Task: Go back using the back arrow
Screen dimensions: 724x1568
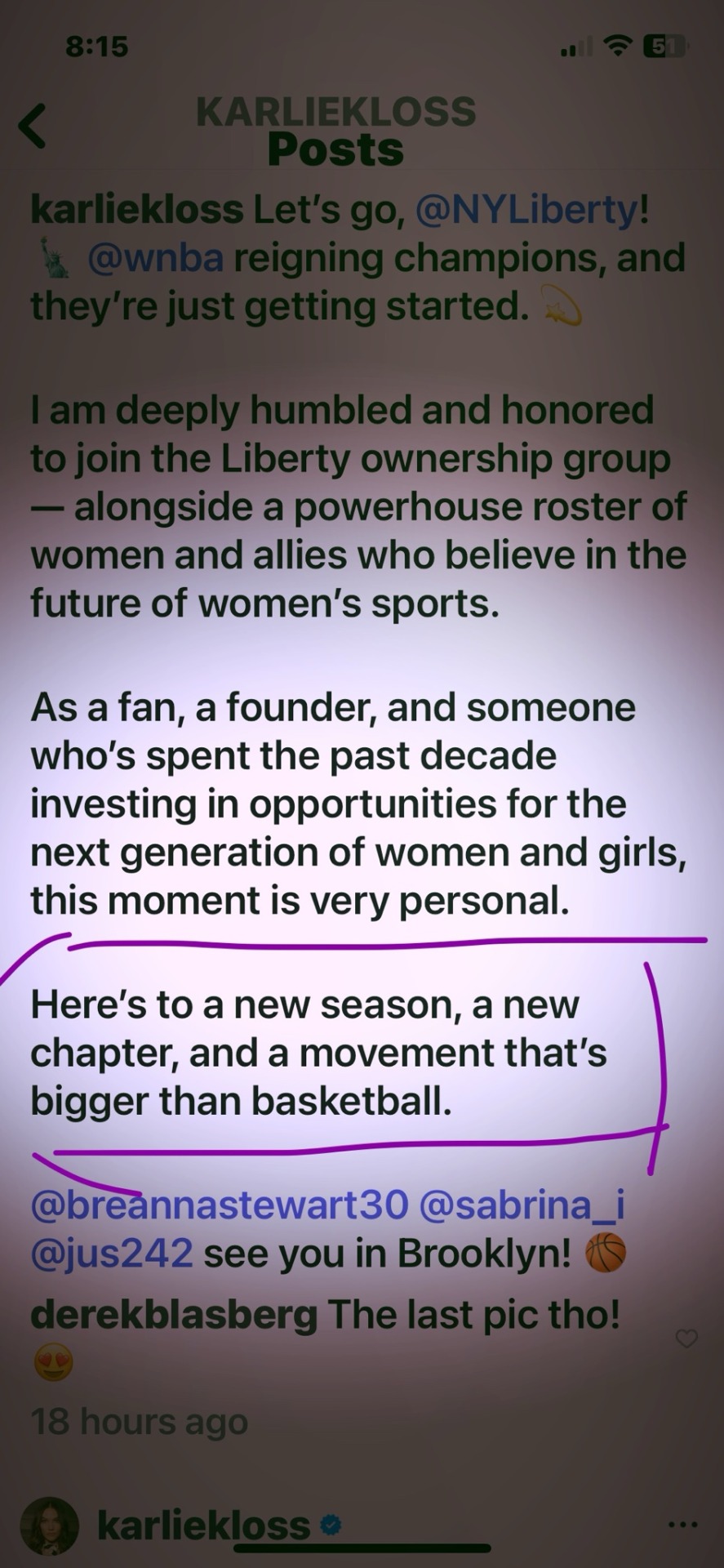Action: [33, 127]
